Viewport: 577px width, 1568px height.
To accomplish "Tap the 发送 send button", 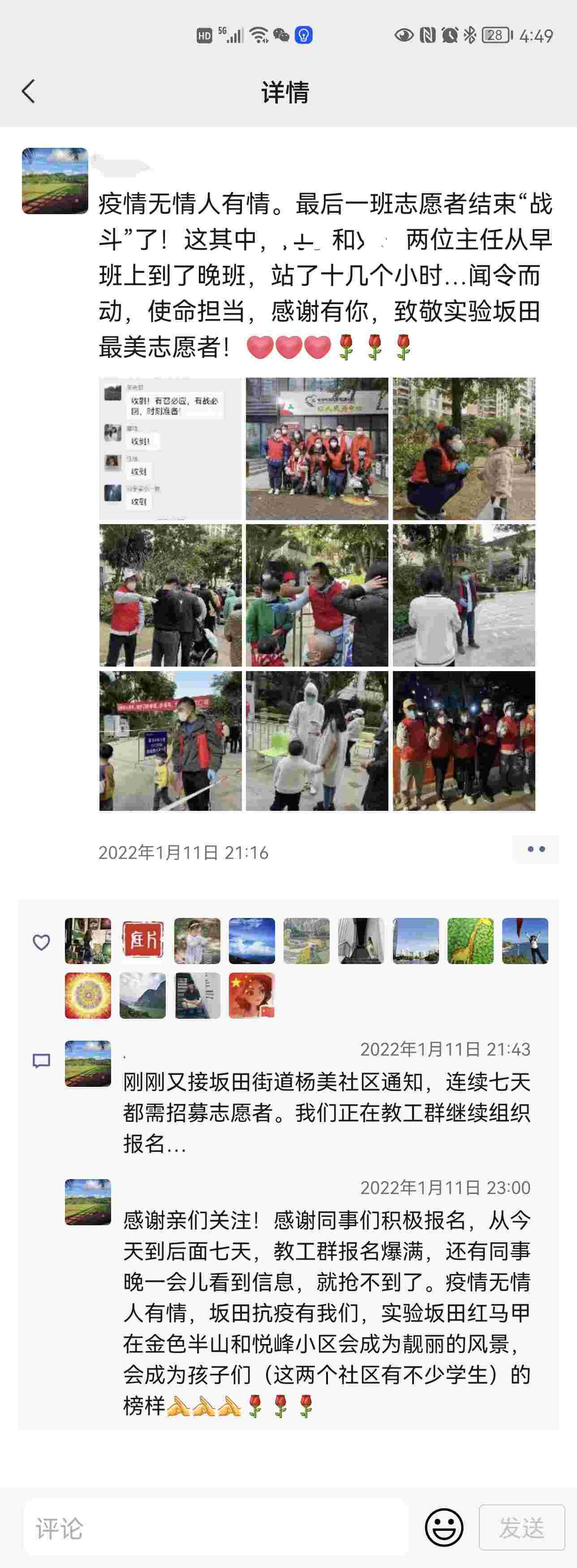I will point(521,1527).
